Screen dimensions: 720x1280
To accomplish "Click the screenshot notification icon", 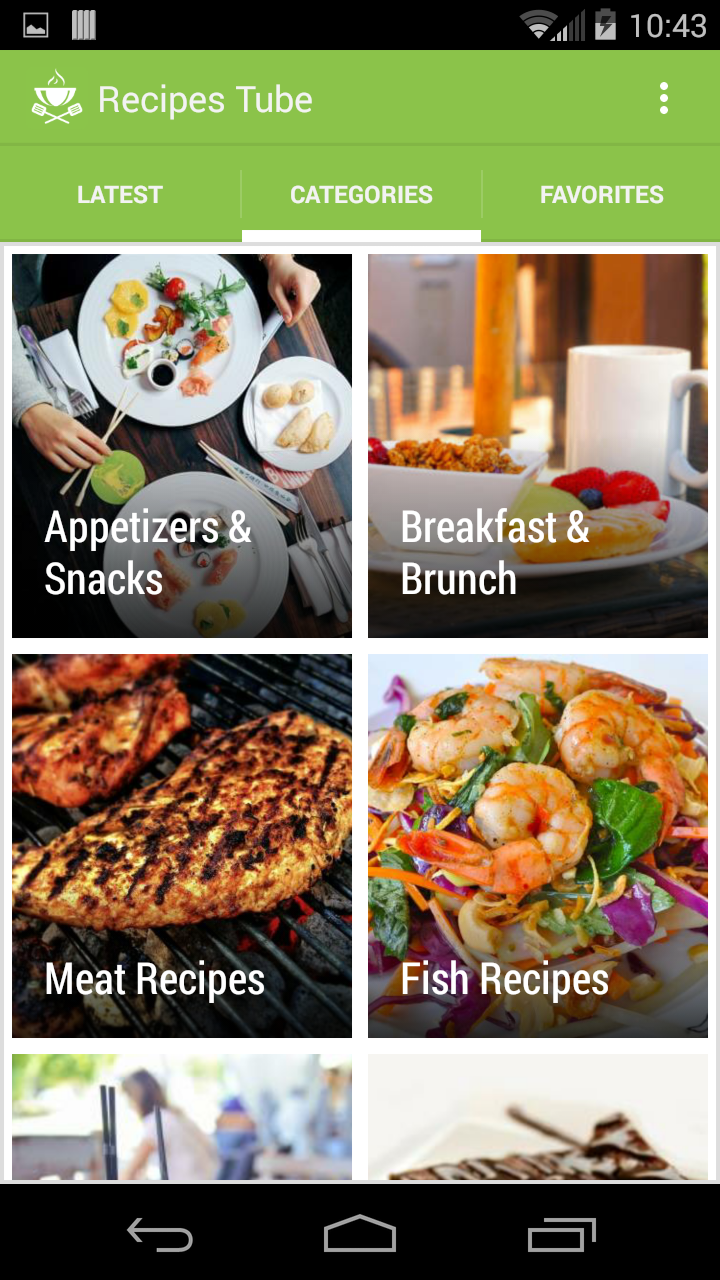I will pos(35,25).
